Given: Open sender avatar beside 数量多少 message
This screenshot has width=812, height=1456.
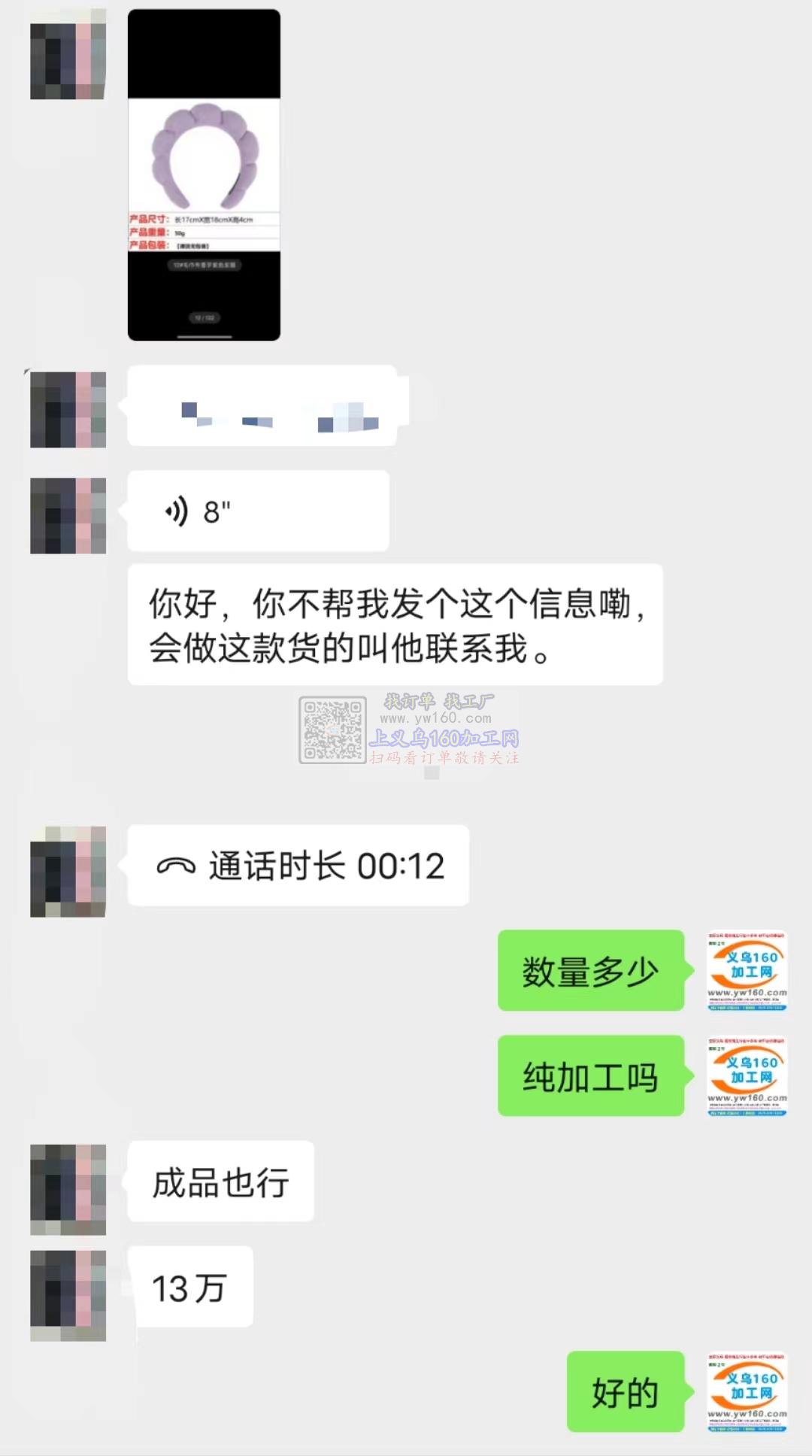Looking at the screenshot, I should pos(747,971).
